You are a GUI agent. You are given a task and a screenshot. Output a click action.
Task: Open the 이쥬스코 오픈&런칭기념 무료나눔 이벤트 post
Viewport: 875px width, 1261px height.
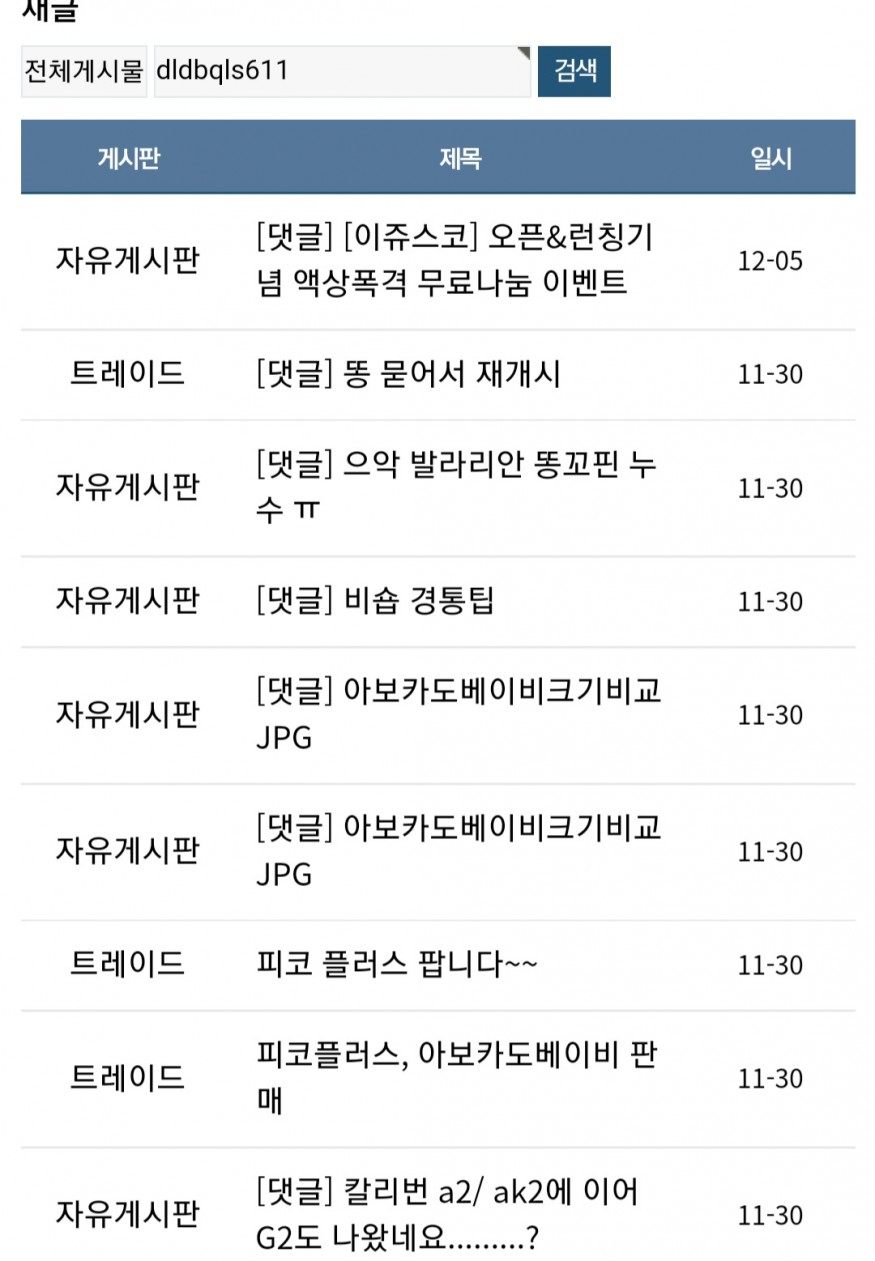tap(455, 261)
